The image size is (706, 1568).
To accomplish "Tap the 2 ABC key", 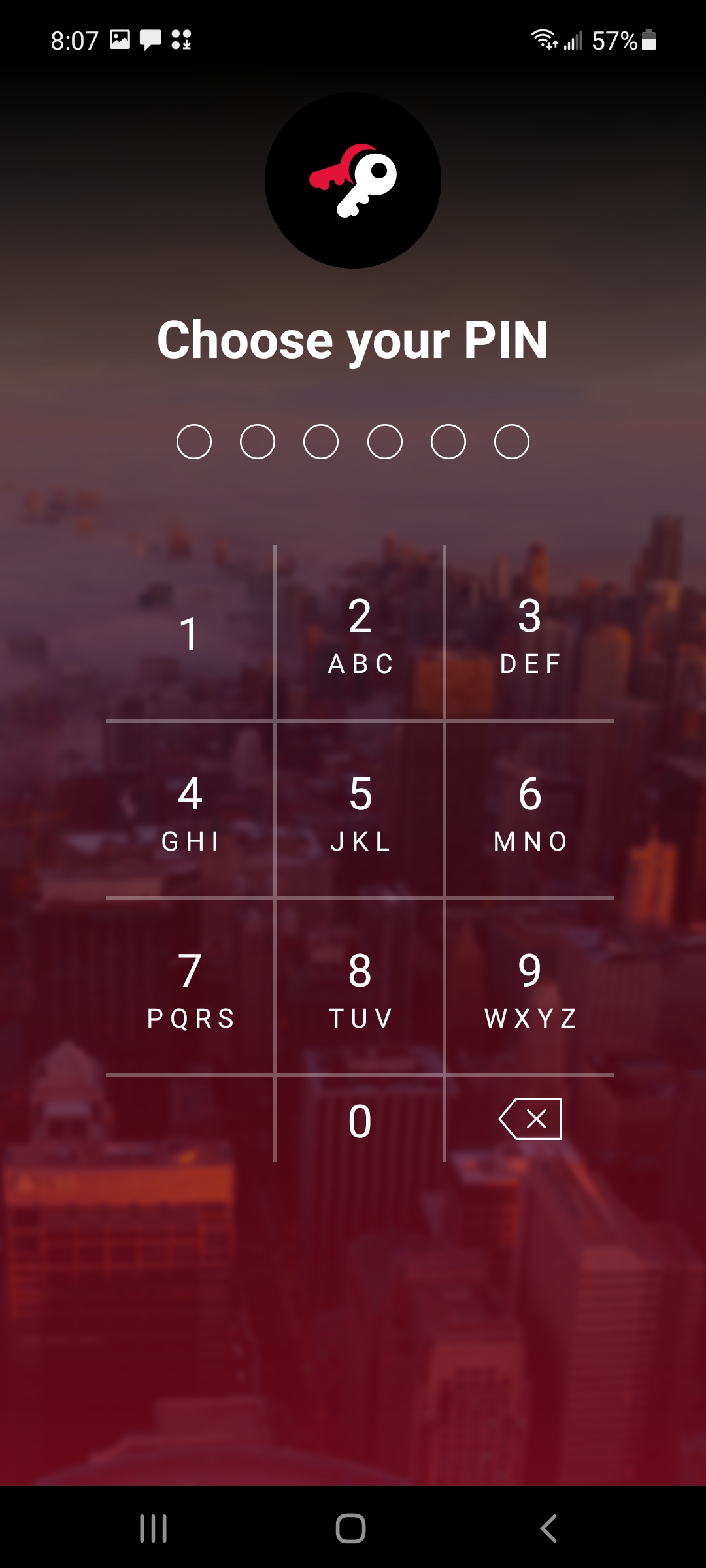I will [x=360, y=634].
